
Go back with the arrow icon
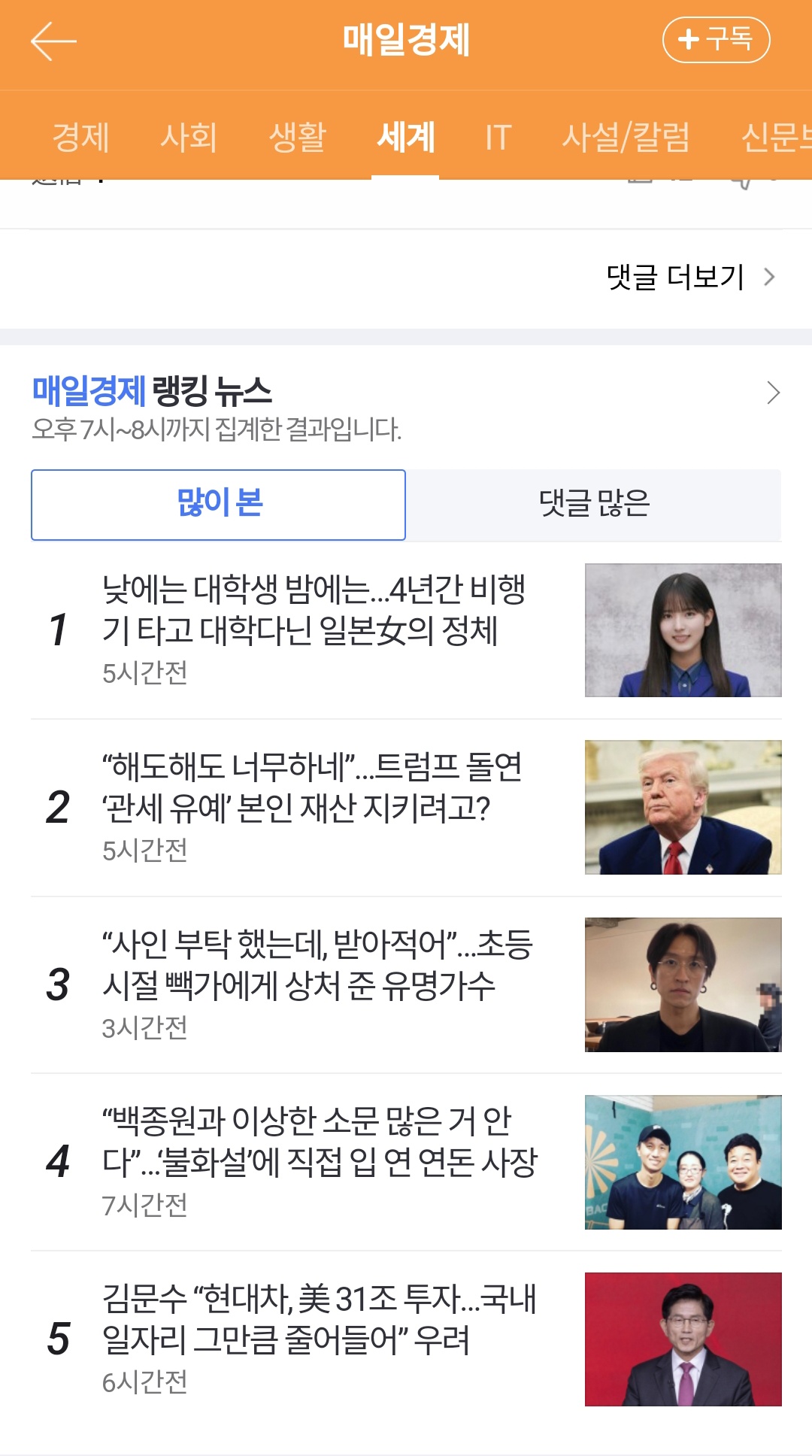coord(53,41)
